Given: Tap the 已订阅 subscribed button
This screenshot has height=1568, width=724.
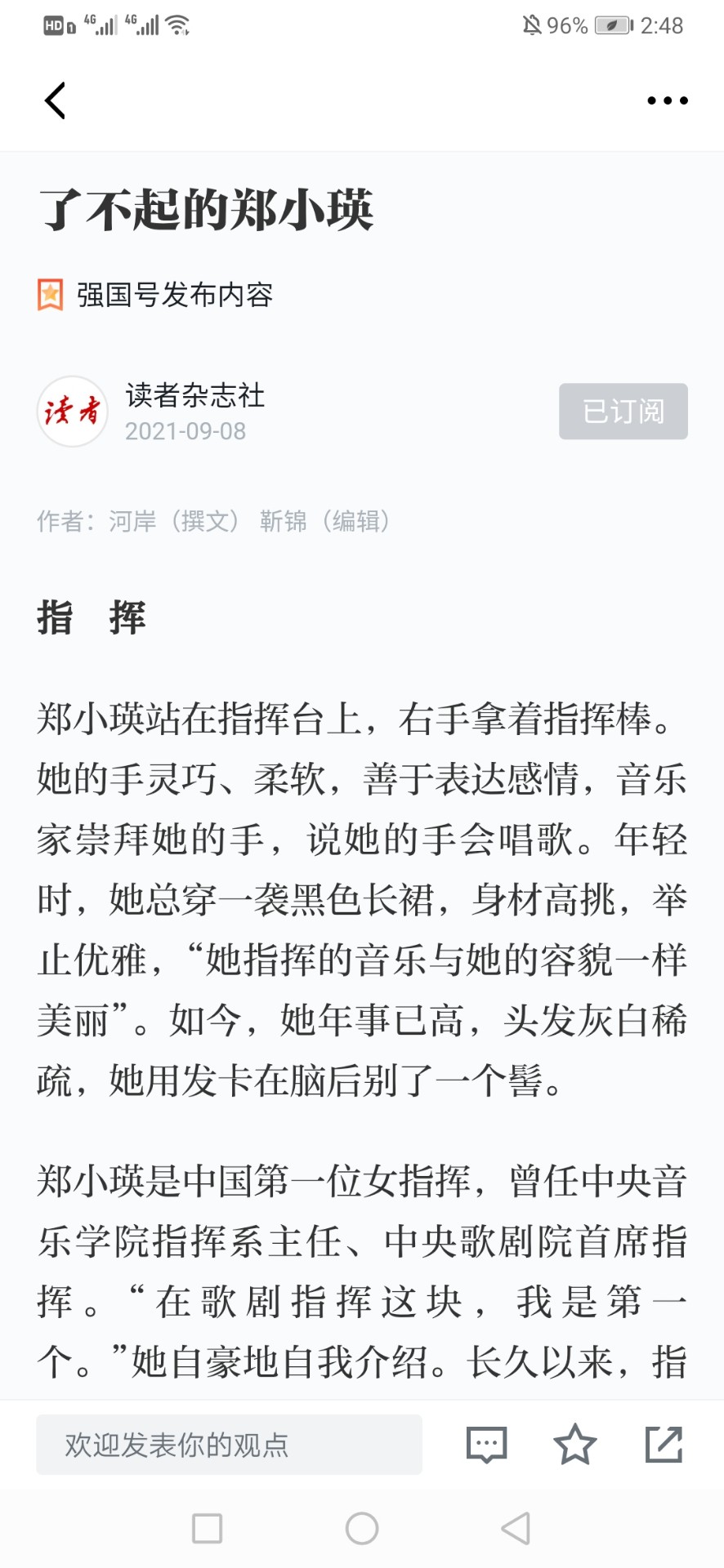Looking at the screenshot, I should [623, 411].
